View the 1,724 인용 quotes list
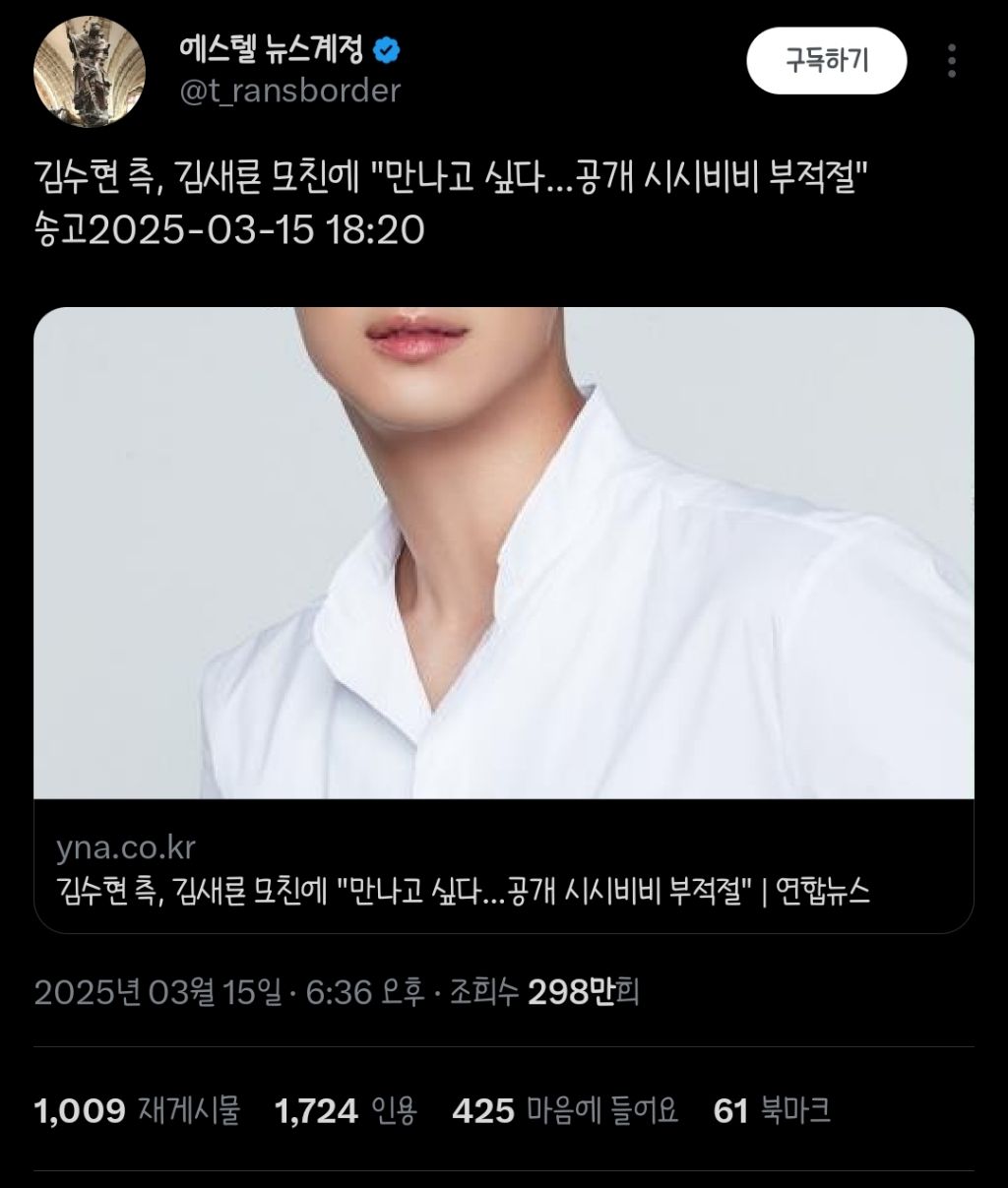The height and width of the screenshot is (1188, 1008). pos(346,1111)
